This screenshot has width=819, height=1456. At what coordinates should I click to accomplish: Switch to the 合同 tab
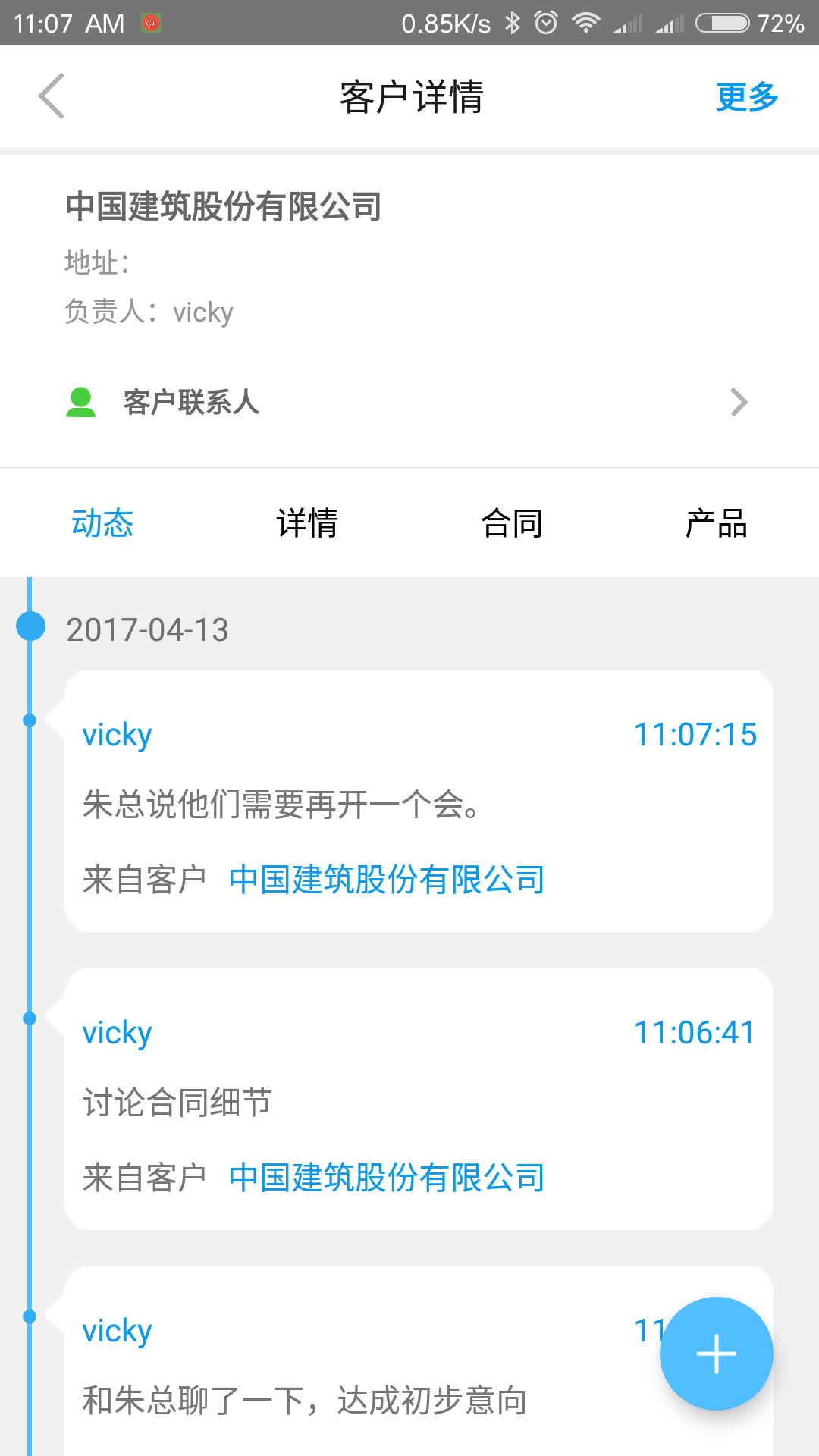512,523
